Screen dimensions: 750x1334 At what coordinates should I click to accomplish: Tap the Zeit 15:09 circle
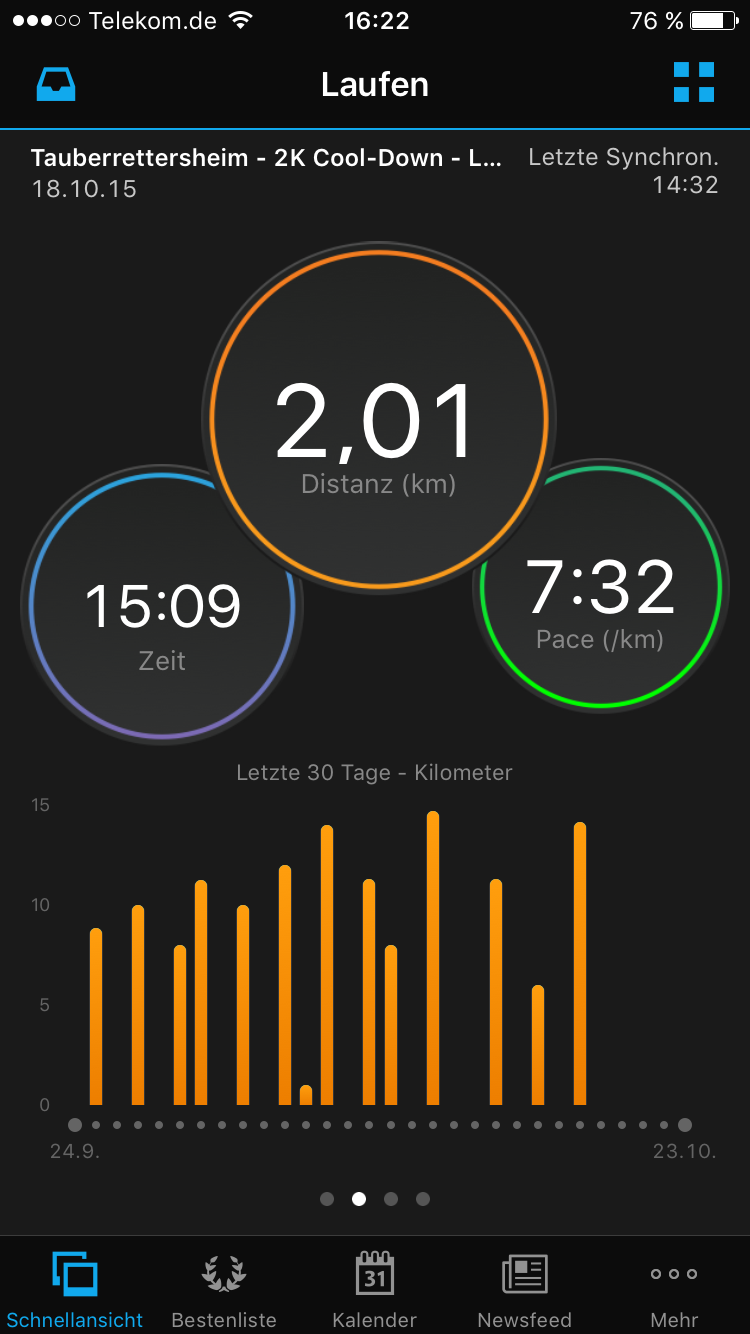click(140, 620)
